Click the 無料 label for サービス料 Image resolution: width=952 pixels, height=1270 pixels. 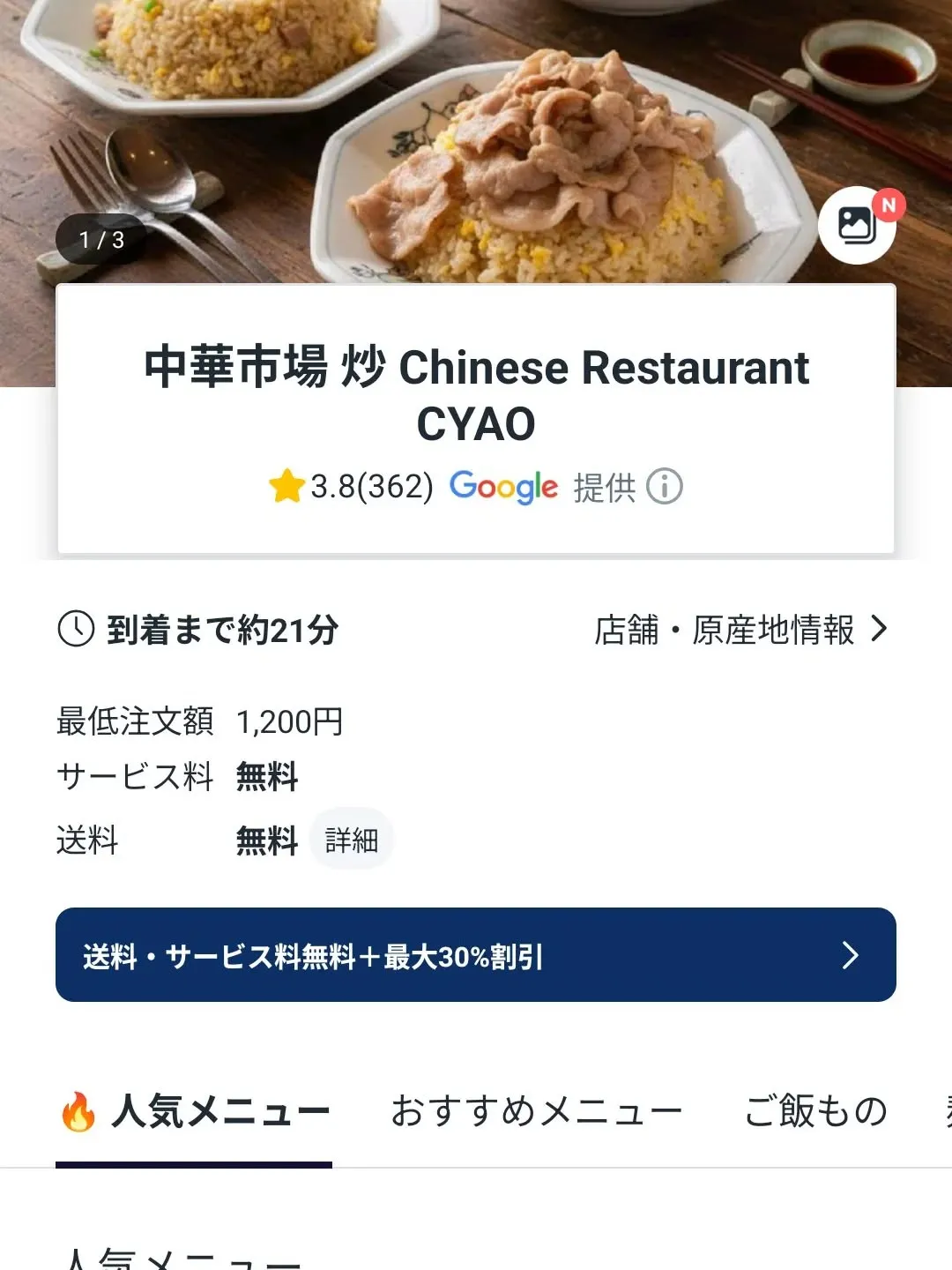tap(266, 778)
